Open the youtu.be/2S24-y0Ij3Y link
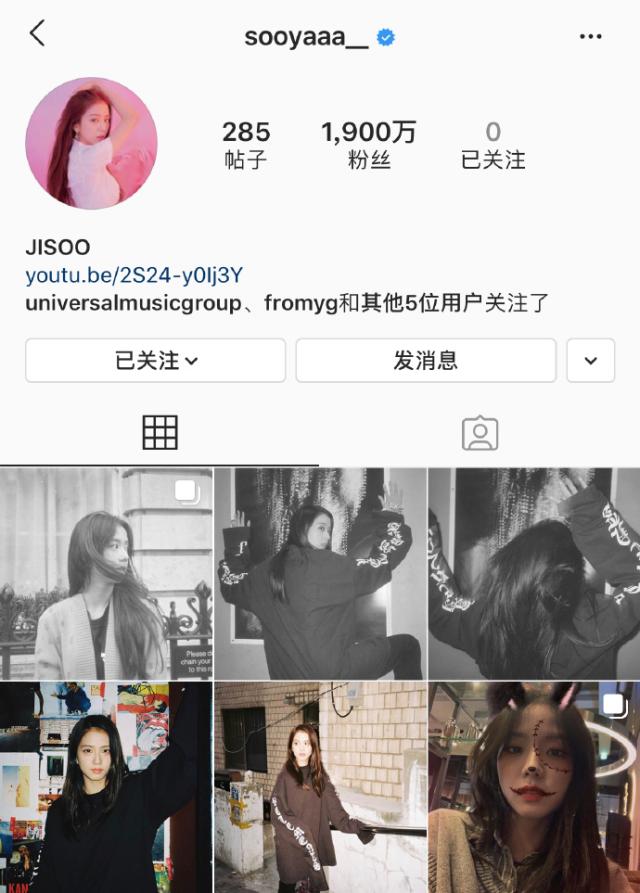The height and width of the screenshot is (893, 640). (x=134, y=275)
